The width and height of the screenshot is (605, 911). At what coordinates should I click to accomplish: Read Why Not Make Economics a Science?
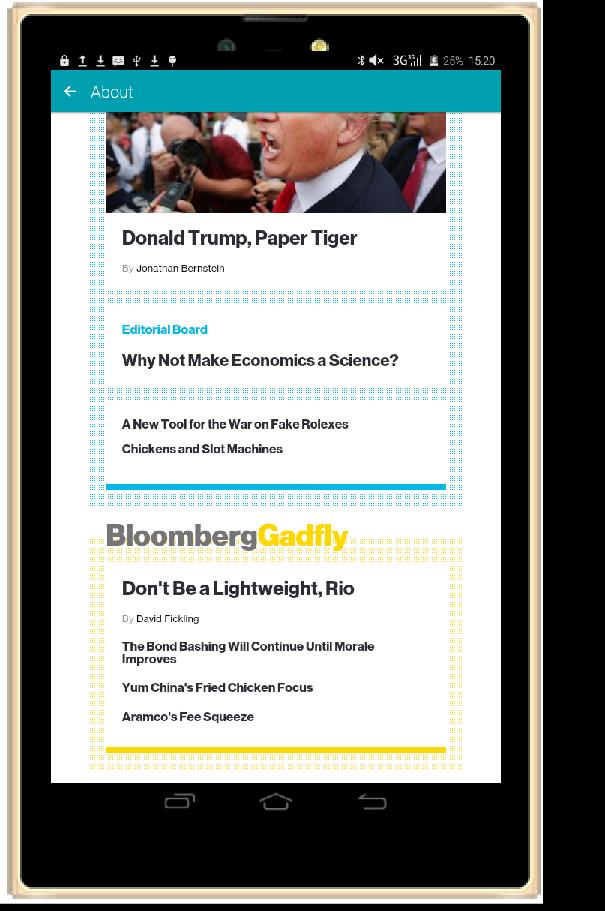click(260, 361)
